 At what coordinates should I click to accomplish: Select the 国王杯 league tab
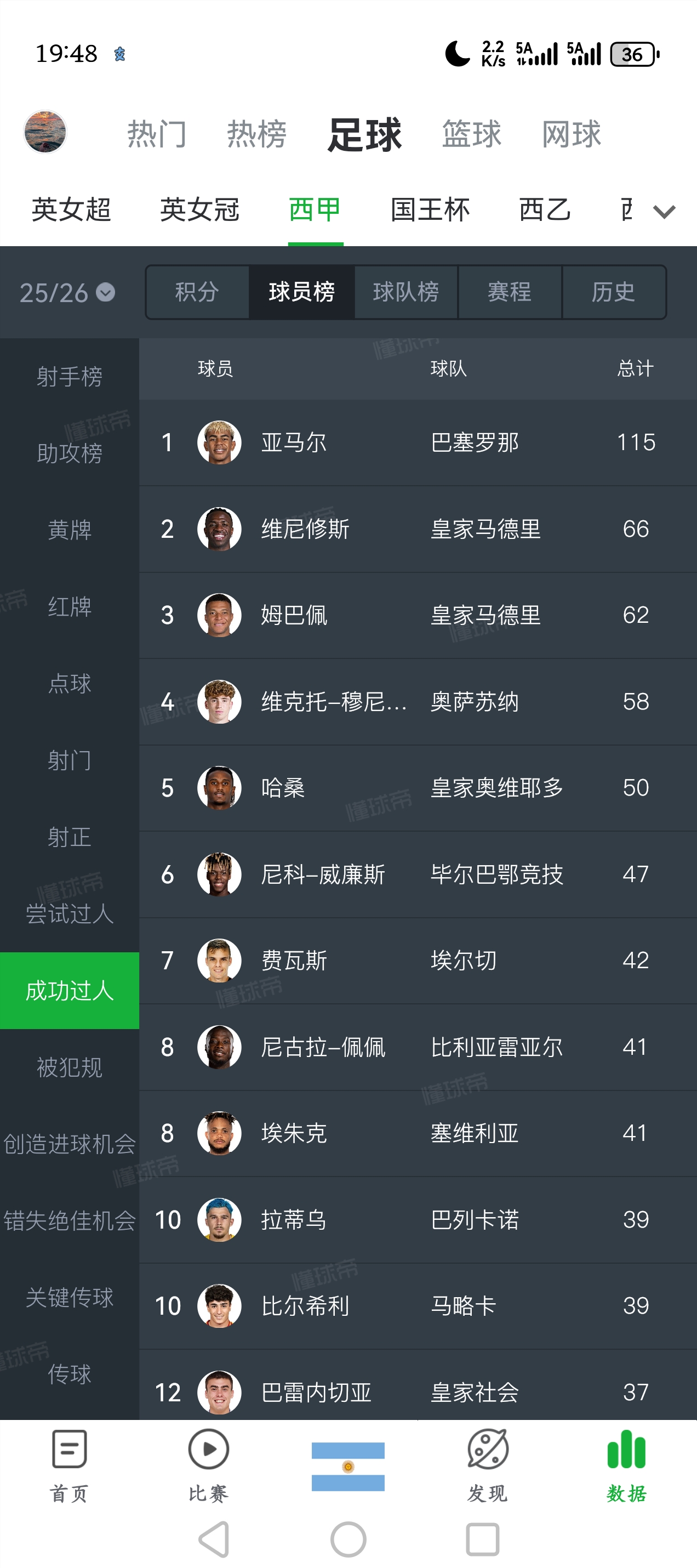pyautogui.click(x=430, y=210)
